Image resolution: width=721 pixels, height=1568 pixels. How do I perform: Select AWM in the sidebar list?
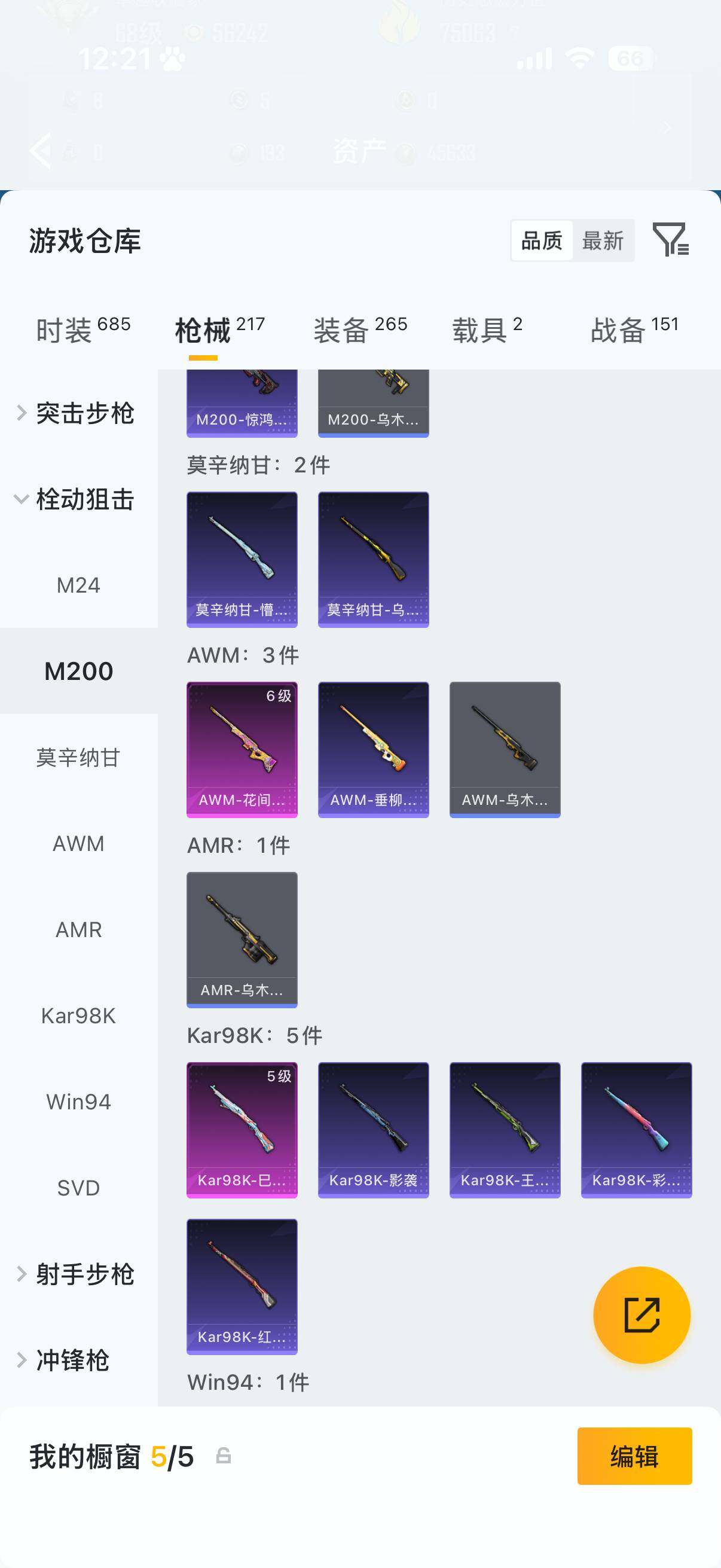[79, 844]
